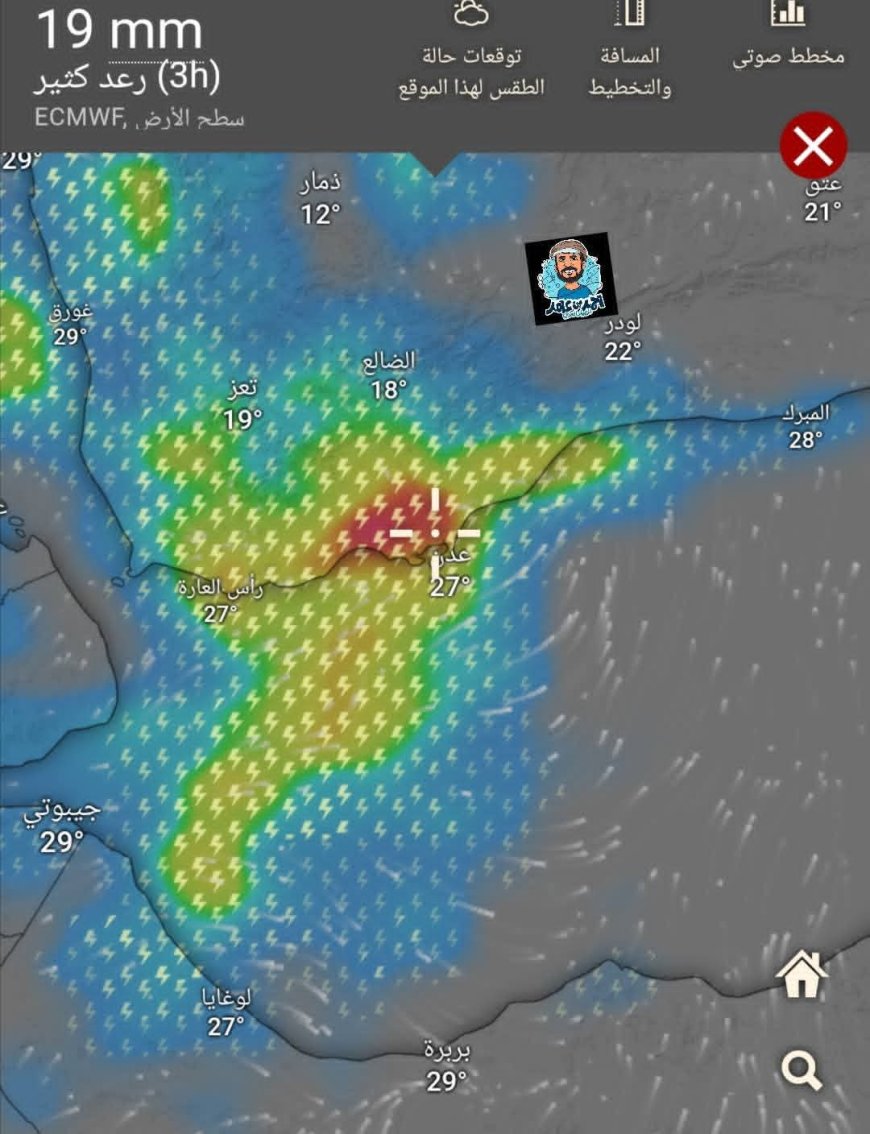The image size is (870, 1134).
Task: Close the location picker with red X
Action: pyautogui.click(x=813, y=146)
